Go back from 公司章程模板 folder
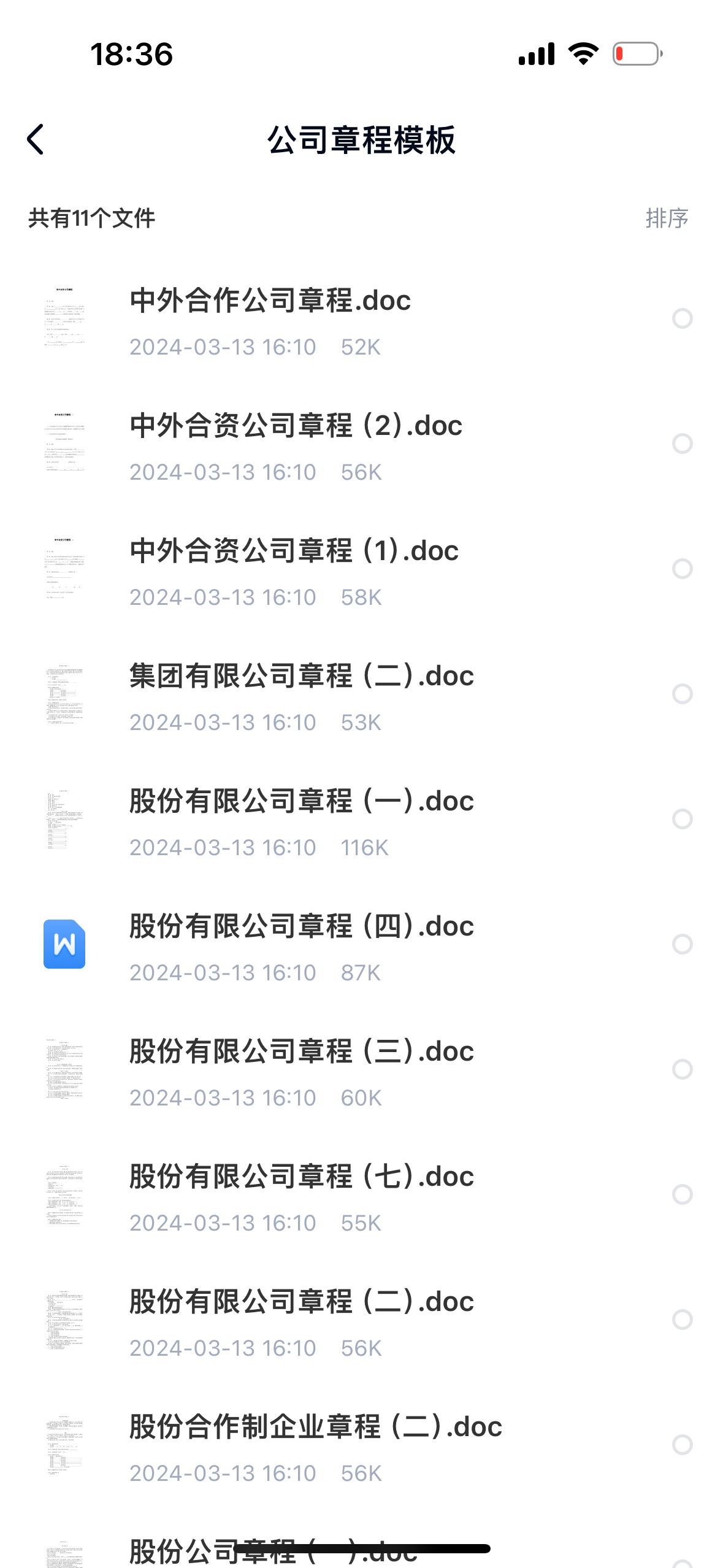 point(36,140)
